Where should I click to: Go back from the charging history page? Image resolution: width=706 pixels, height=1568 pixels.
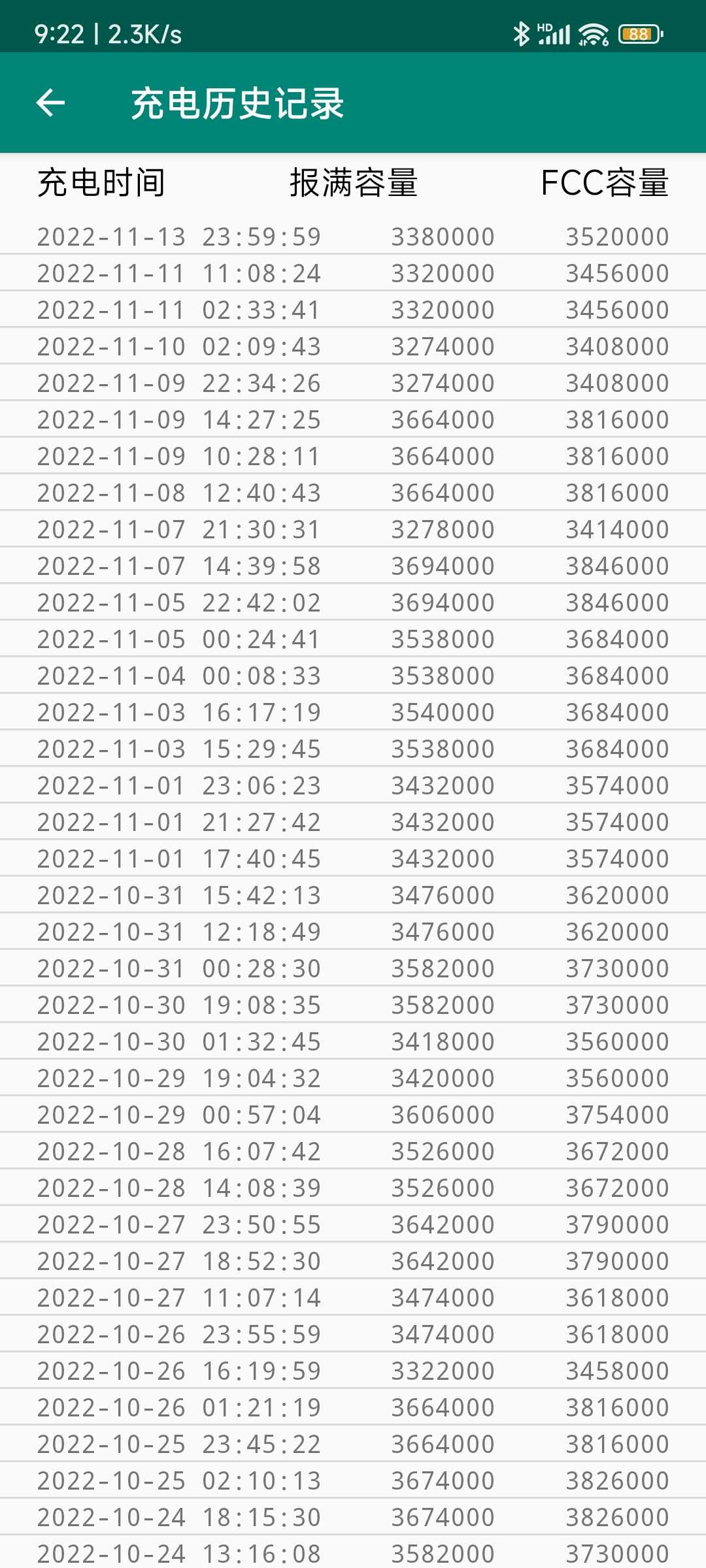point(50,103)
